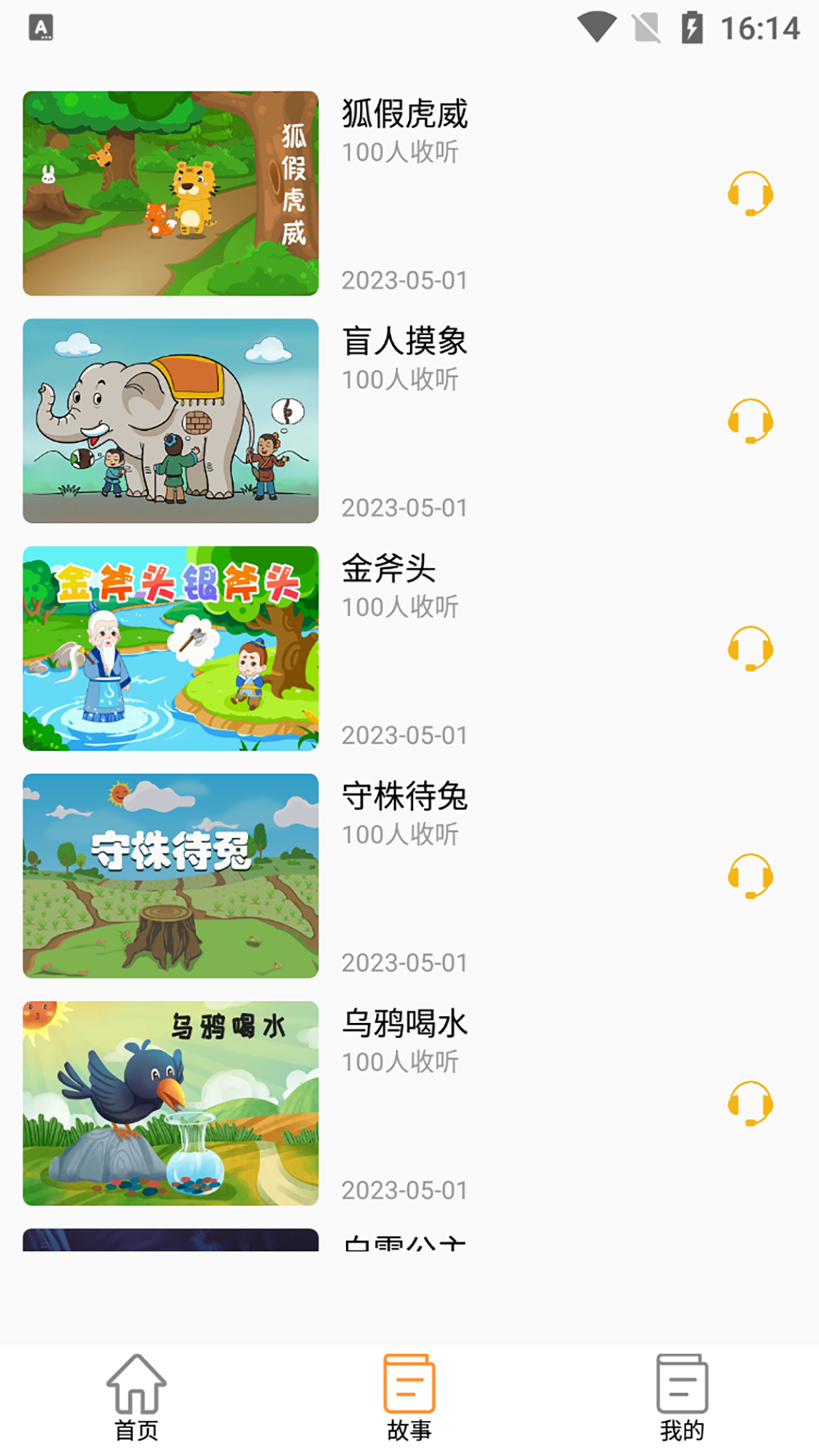Tap the headphone icon for 狐假虎威

pos(750,194)
